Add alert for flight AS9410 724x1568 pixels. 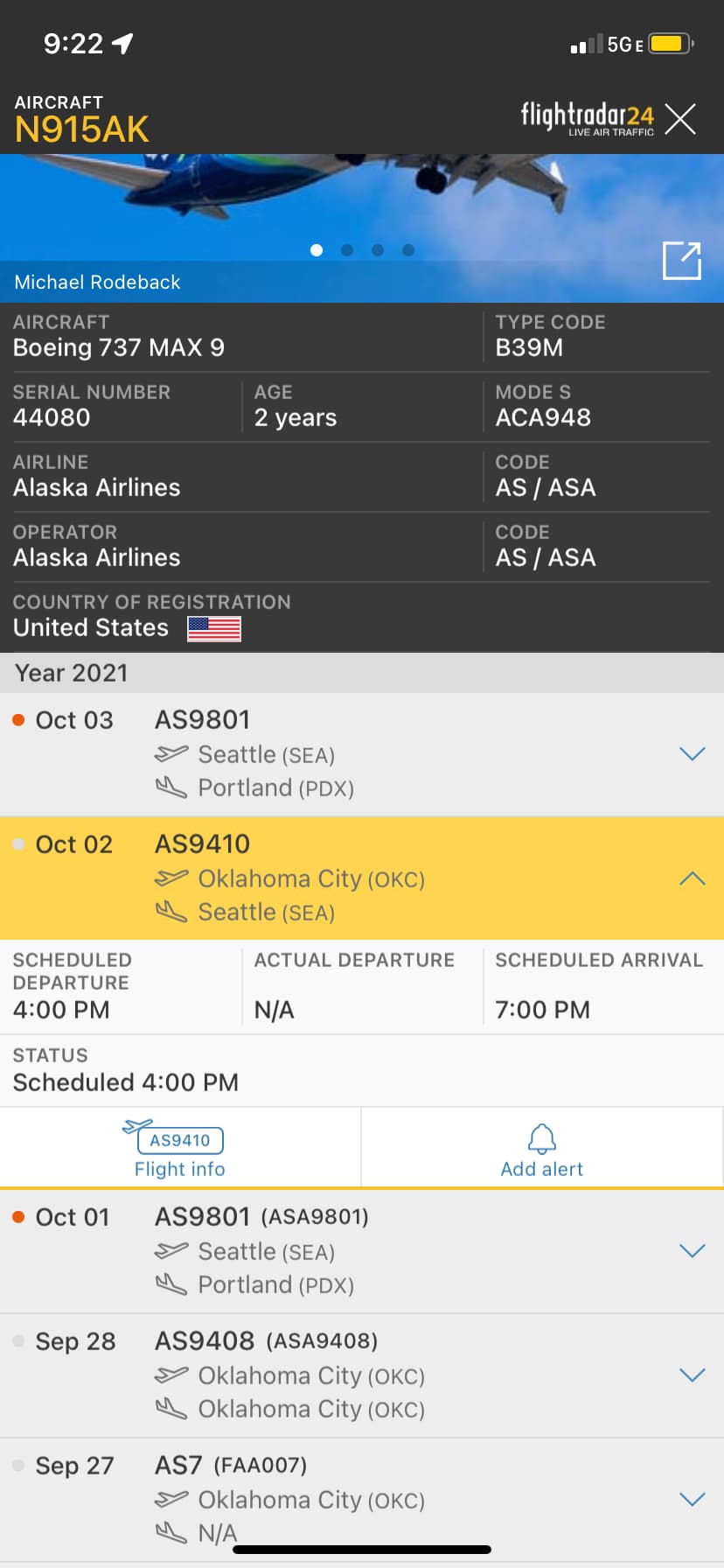(x=541, y=1149)
